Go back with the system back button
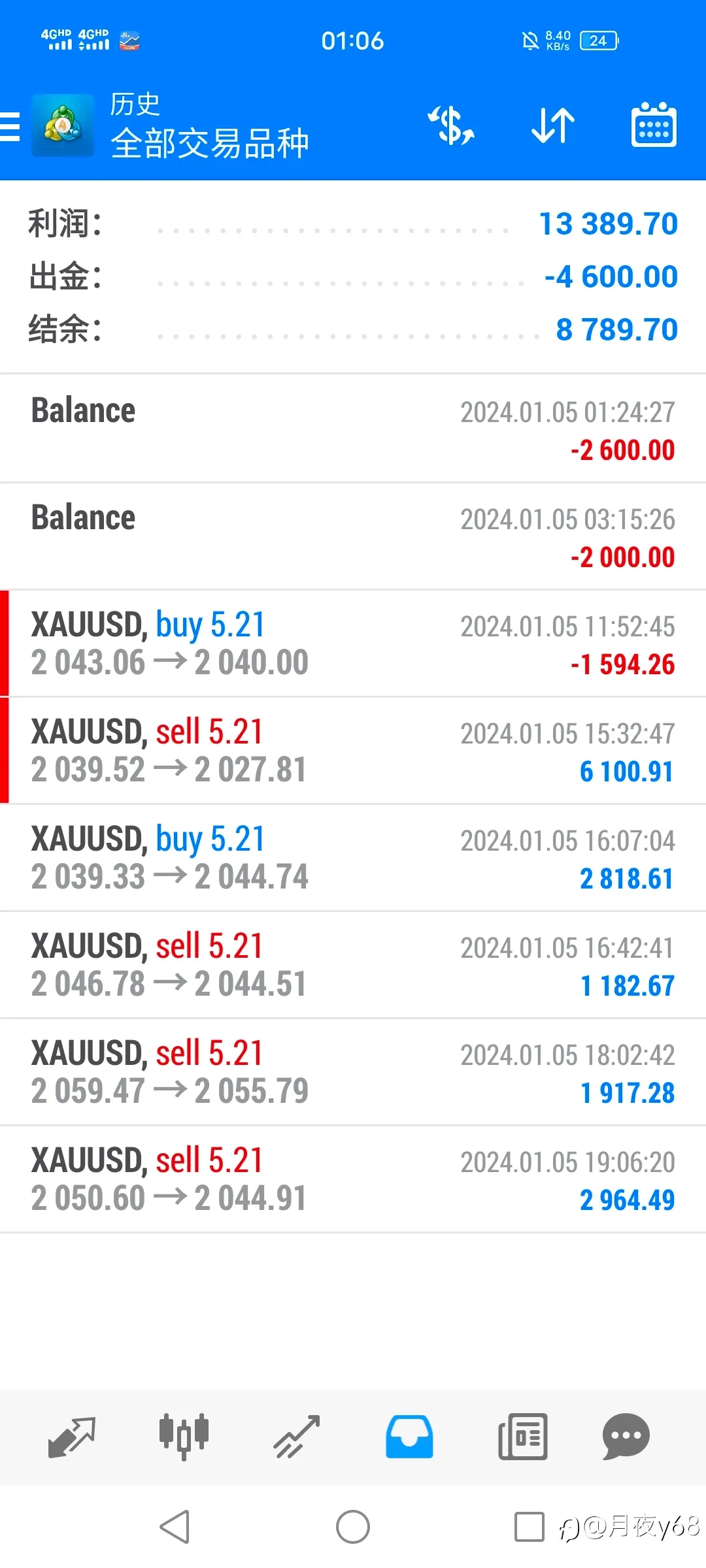This screenshot has width=706, height=1568. tap(175, 1527)
